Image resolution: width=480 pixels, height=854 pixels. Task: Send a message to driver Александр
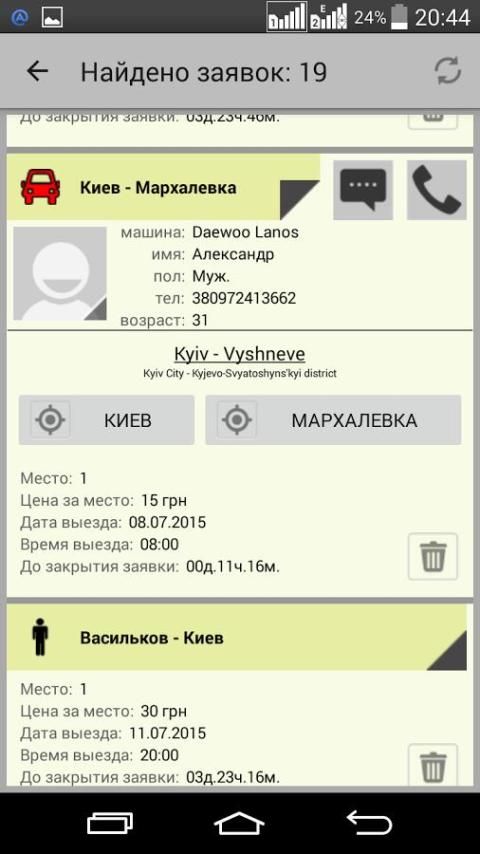coord(363,190)
